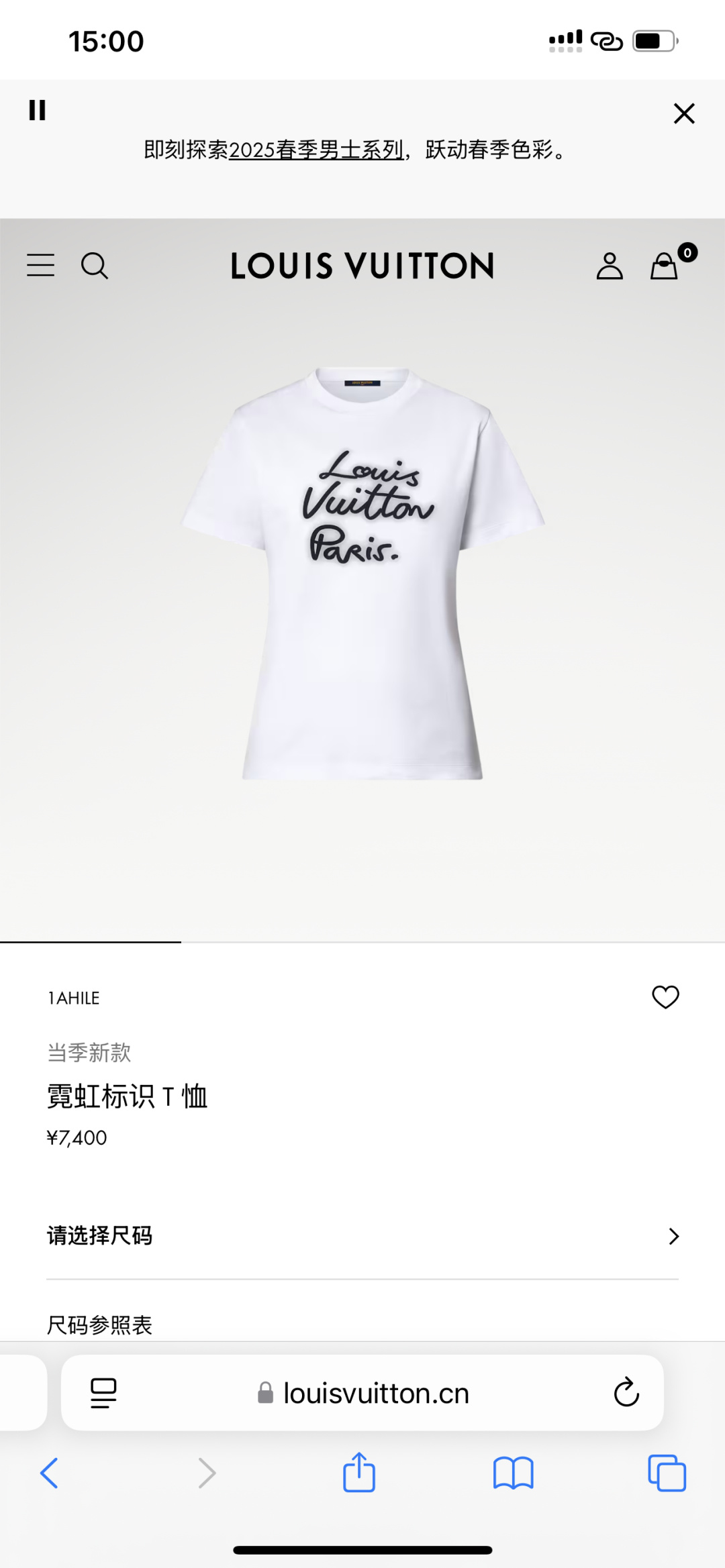The width and height of the screenshot is (725, 1568).
Task: Open the site search magnifier
Action: 95,266
